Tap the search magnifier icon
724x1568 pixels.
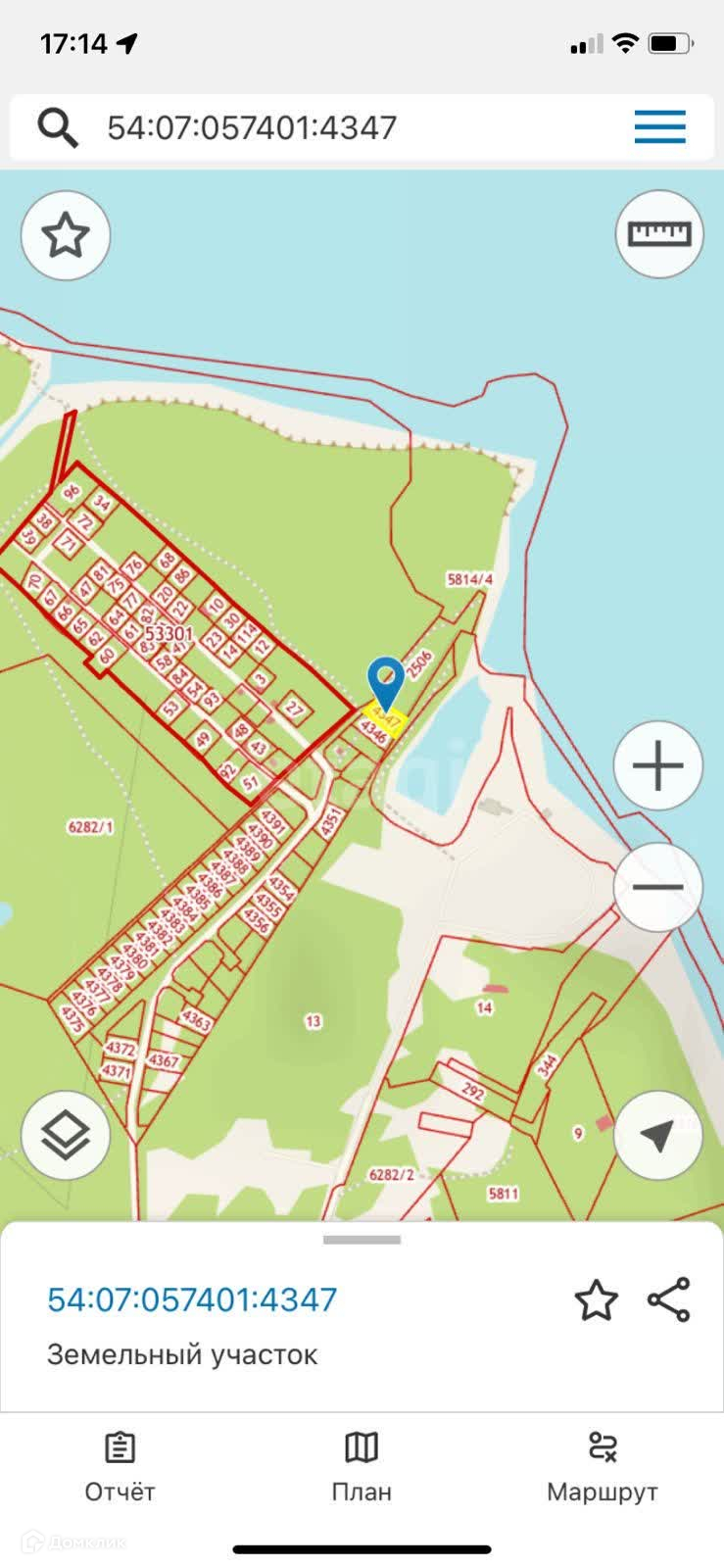(58, 127)
